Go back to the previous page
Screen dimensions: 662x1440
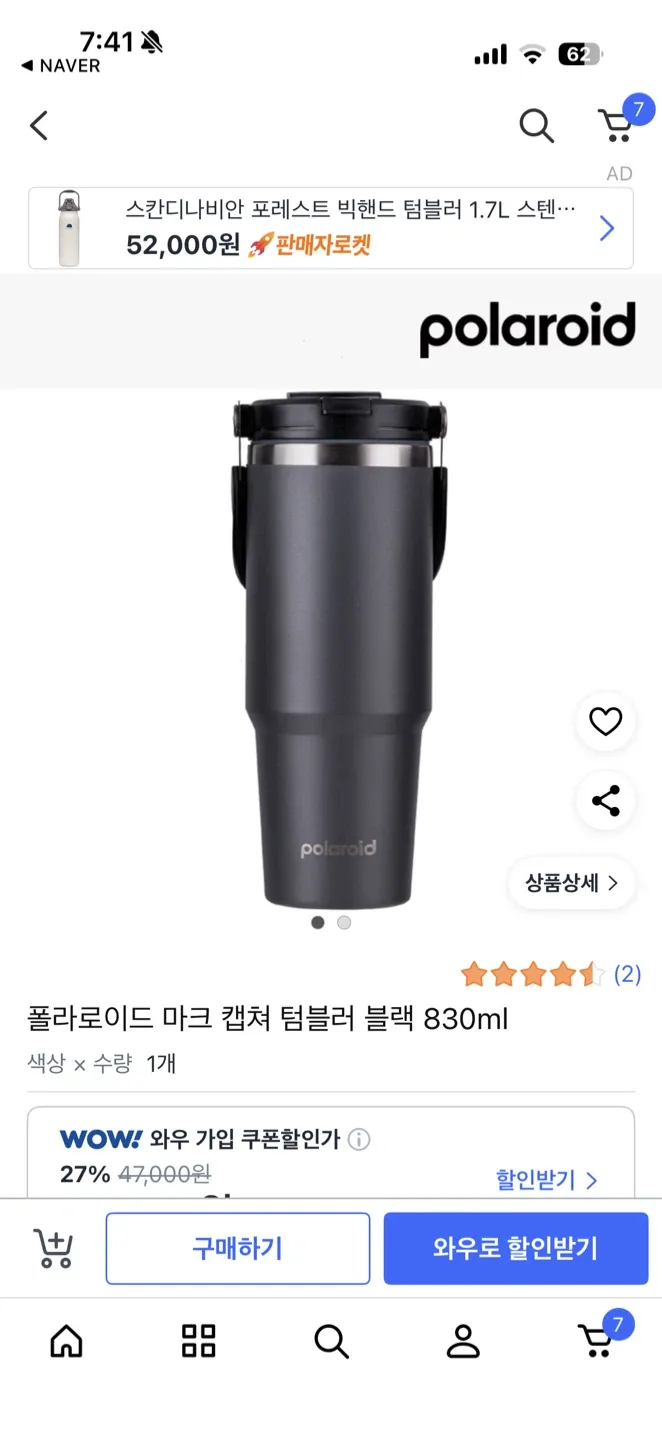(x=39, y=126)
